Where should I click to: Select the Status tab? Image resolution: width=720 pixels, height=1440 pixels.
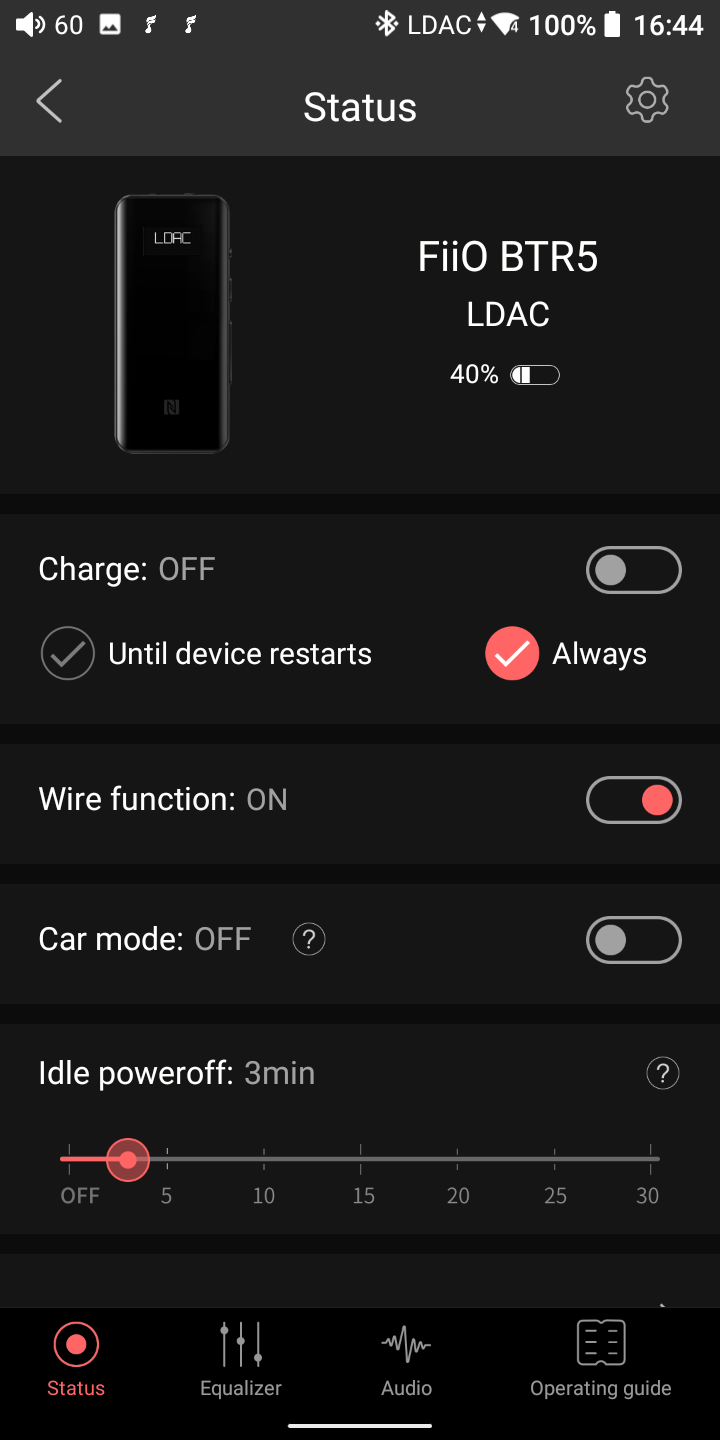[76, 1358]
